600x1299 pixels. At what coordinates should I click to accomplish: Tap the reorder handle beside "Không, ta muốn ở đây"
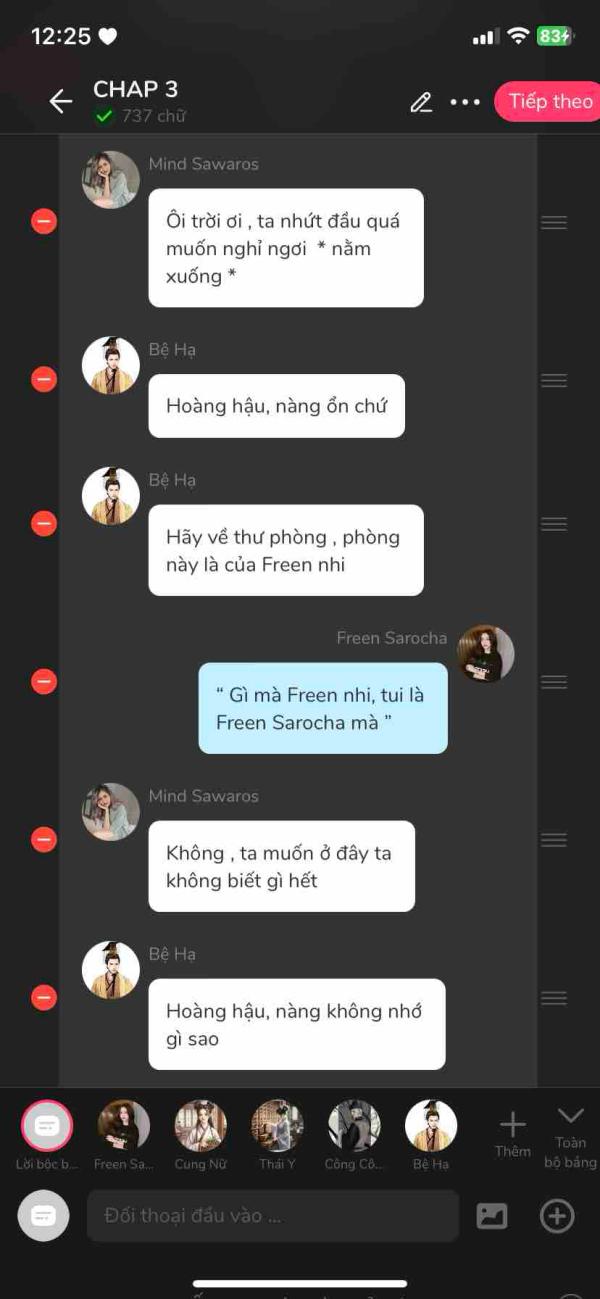tap(554, 840)
